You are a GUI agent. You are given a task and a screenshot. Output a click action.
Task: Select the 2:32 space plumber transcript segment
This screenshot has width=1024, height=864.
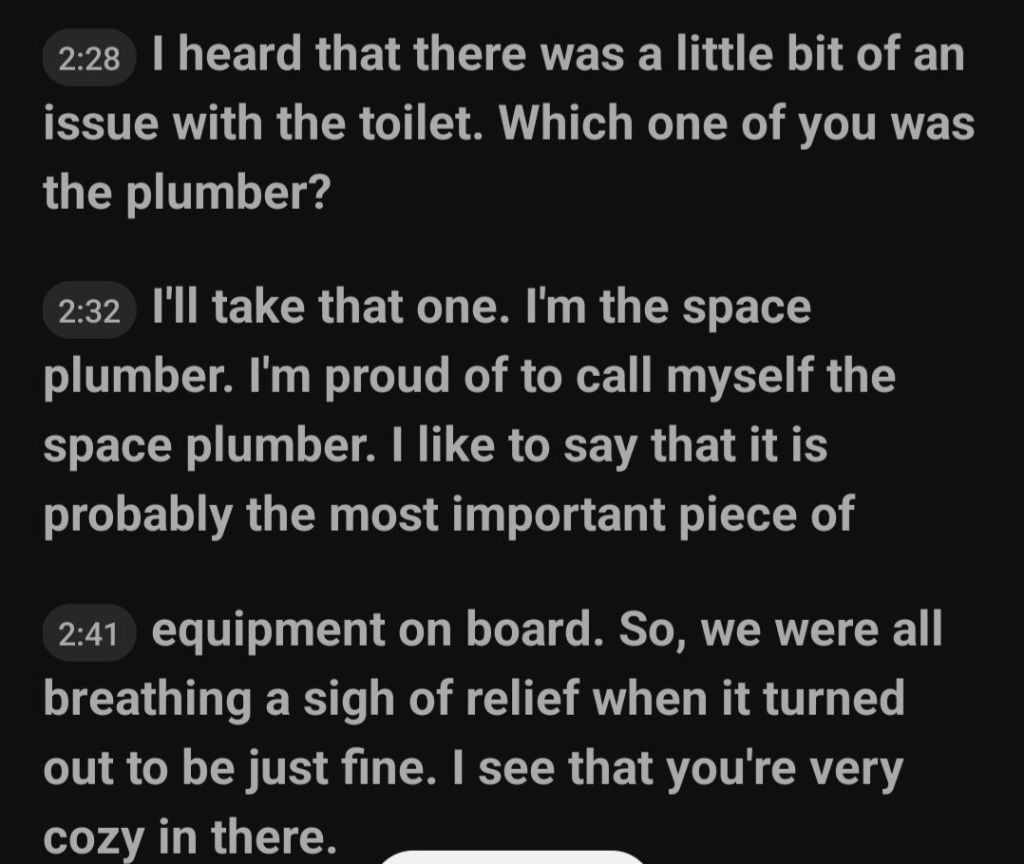(88, 312)
